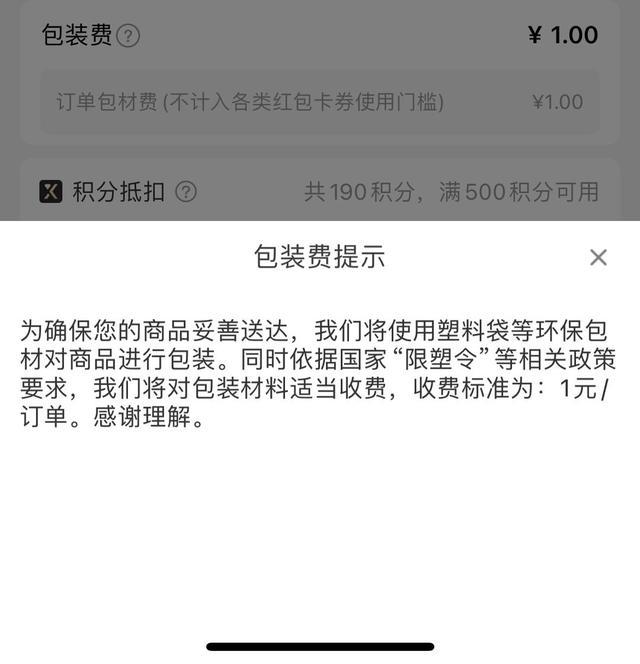
Task: Open the help icon beside 积分抵扣
Action: [185, 191]
